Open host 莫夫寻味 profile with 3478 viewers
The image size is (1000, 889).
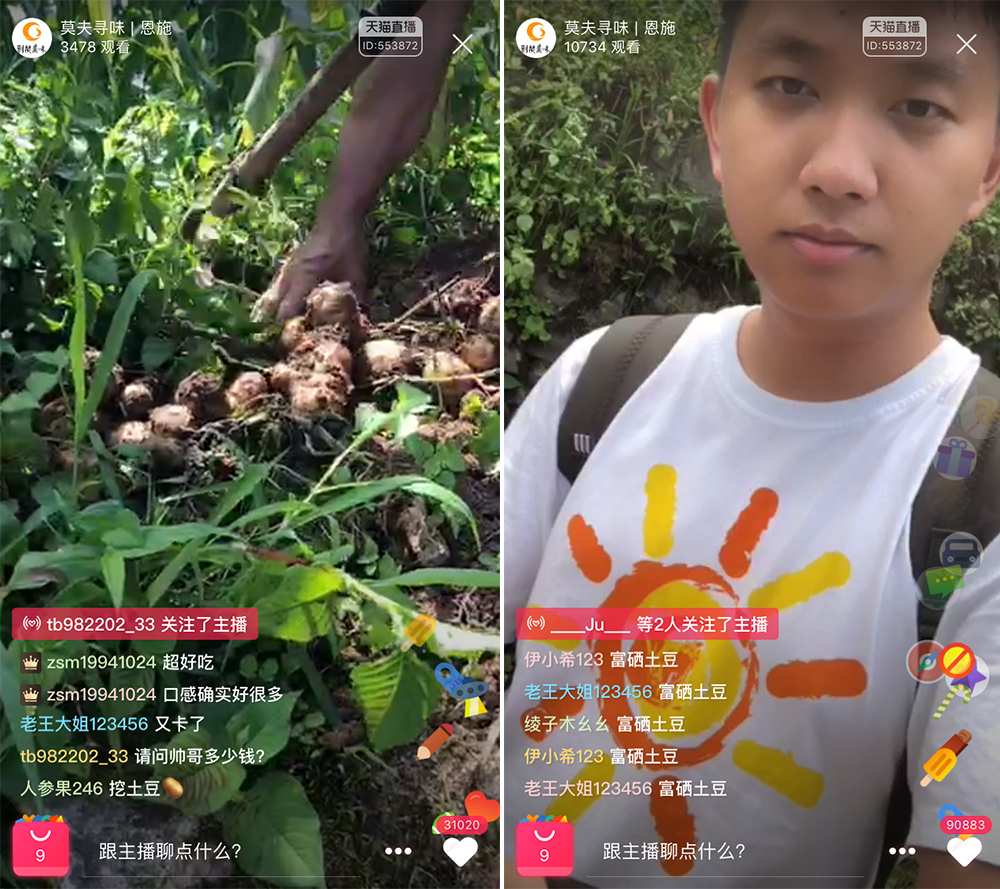point(32,38)
